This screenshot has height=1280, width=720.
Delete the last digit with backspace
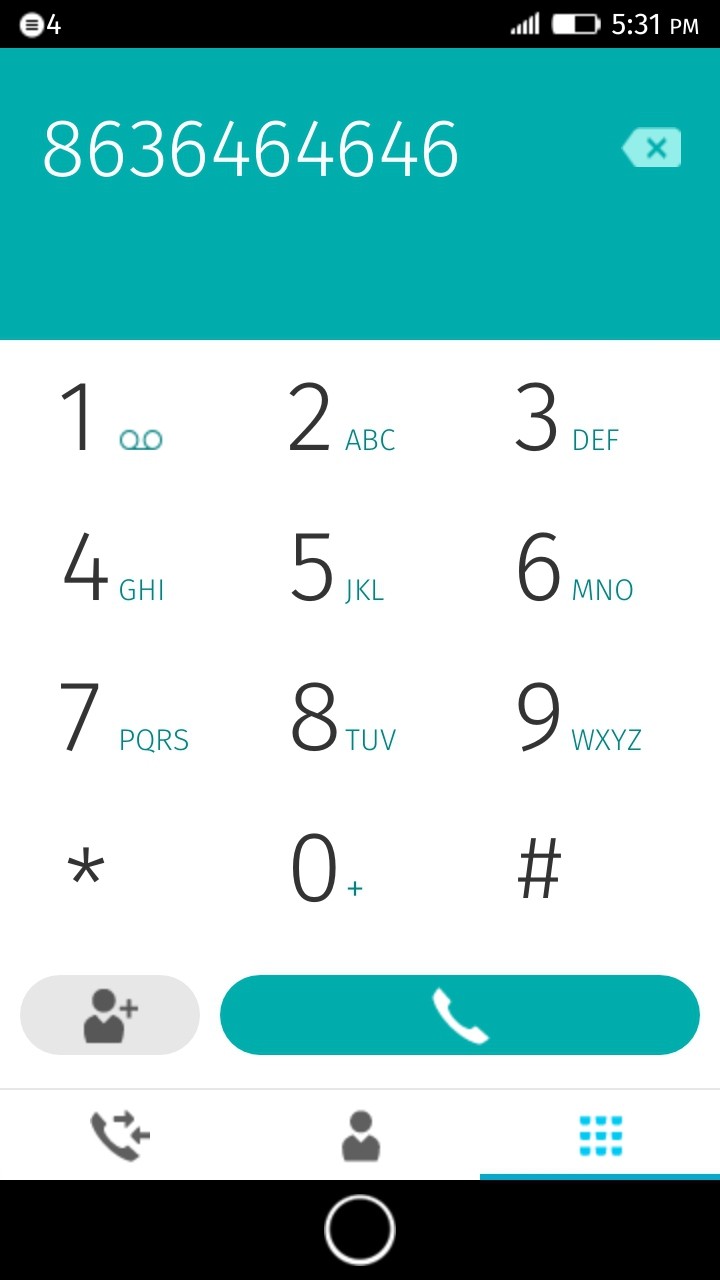click(651, 148)
